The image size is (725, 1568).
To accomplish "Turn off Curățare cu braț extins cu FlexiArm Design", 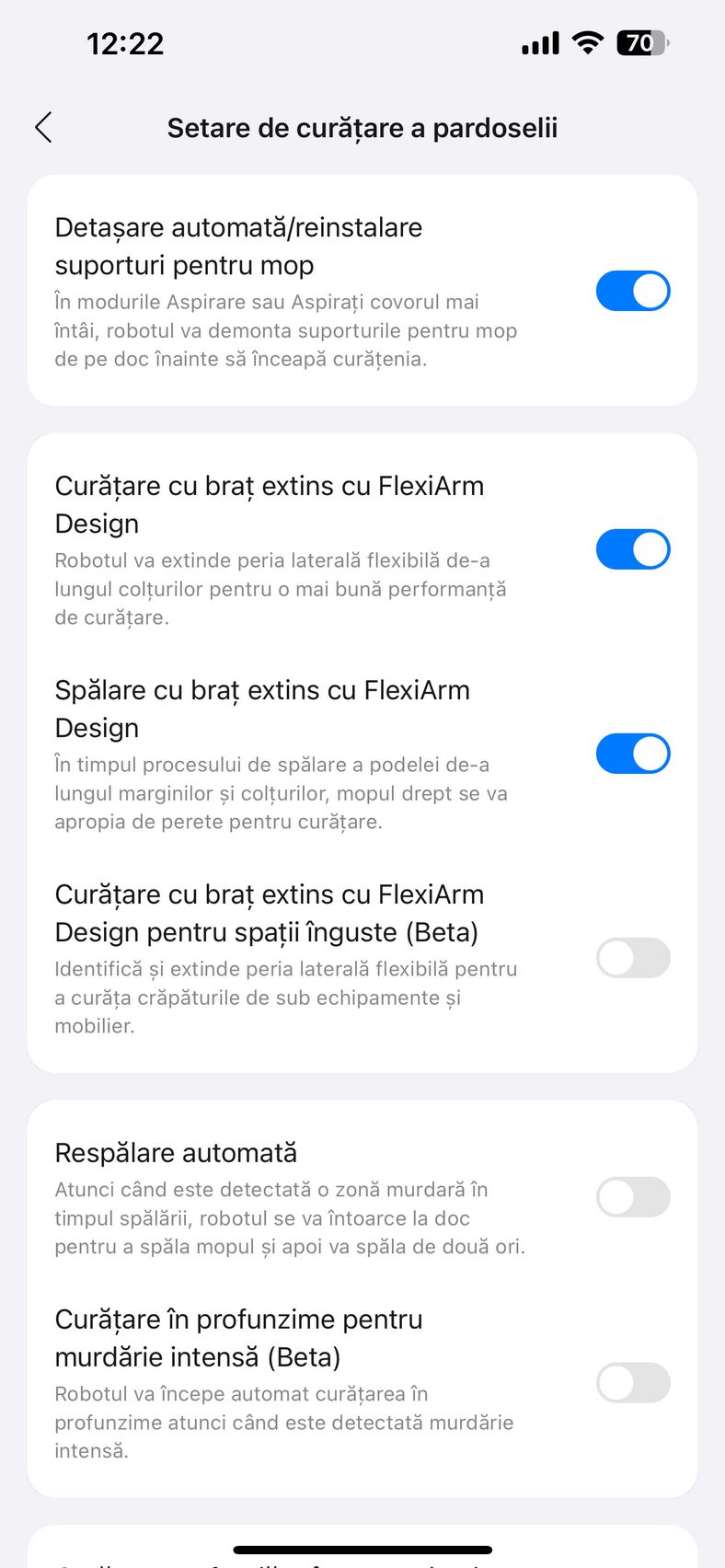I will 633,549.
